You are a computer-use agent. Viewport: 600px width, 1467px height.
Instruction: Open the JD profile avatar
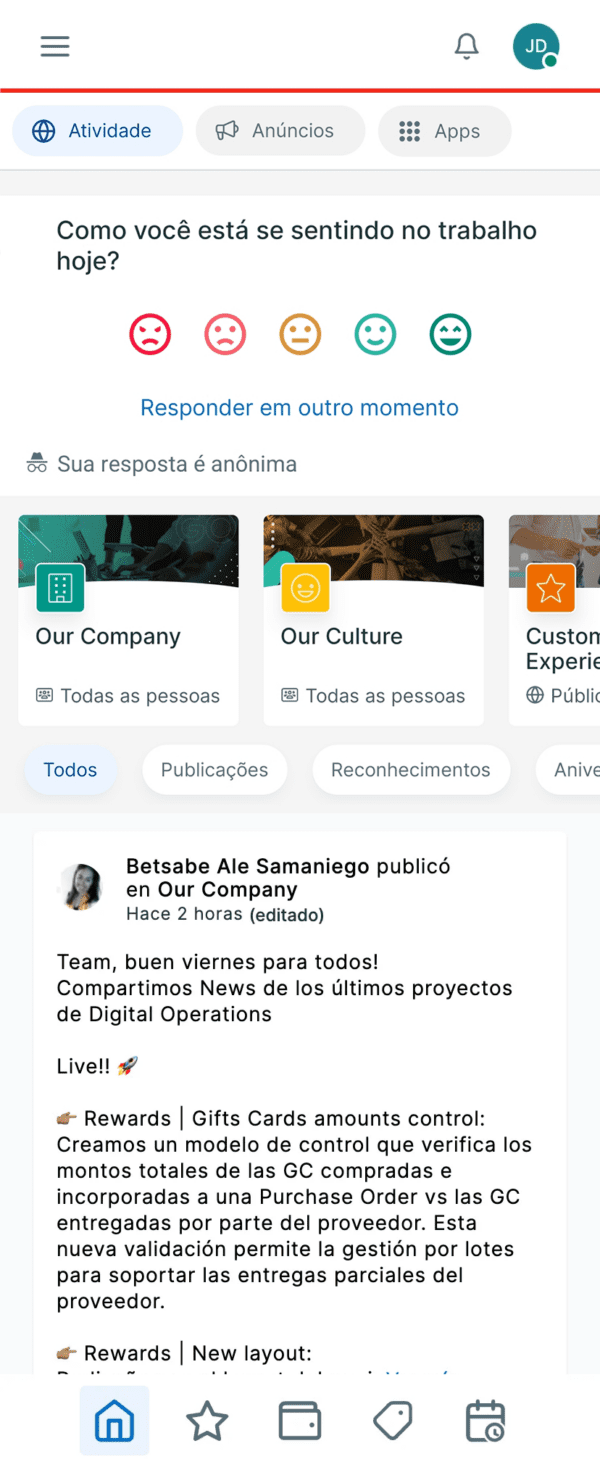(x=536, y=46)
